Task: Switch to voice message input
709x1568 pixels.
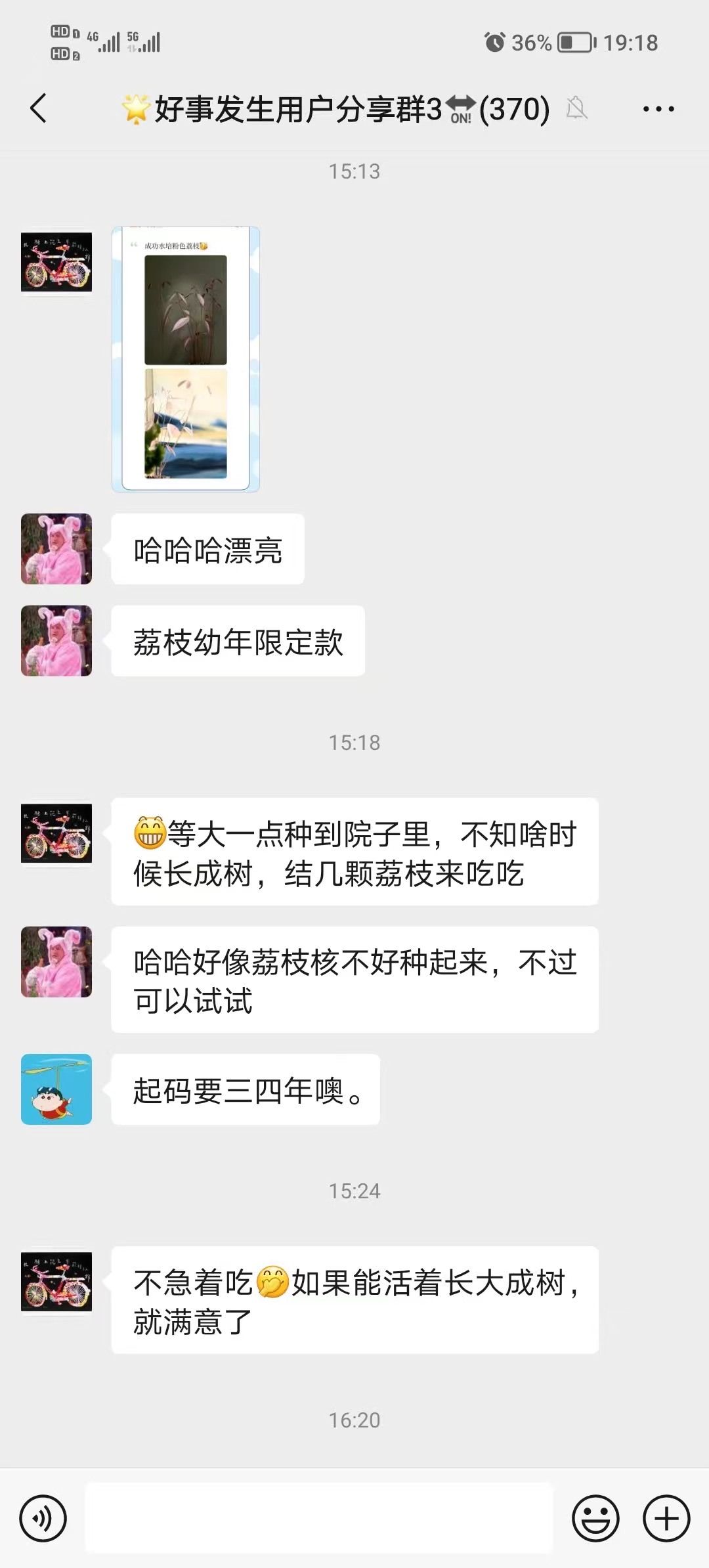Action: tap(43, 1519)
